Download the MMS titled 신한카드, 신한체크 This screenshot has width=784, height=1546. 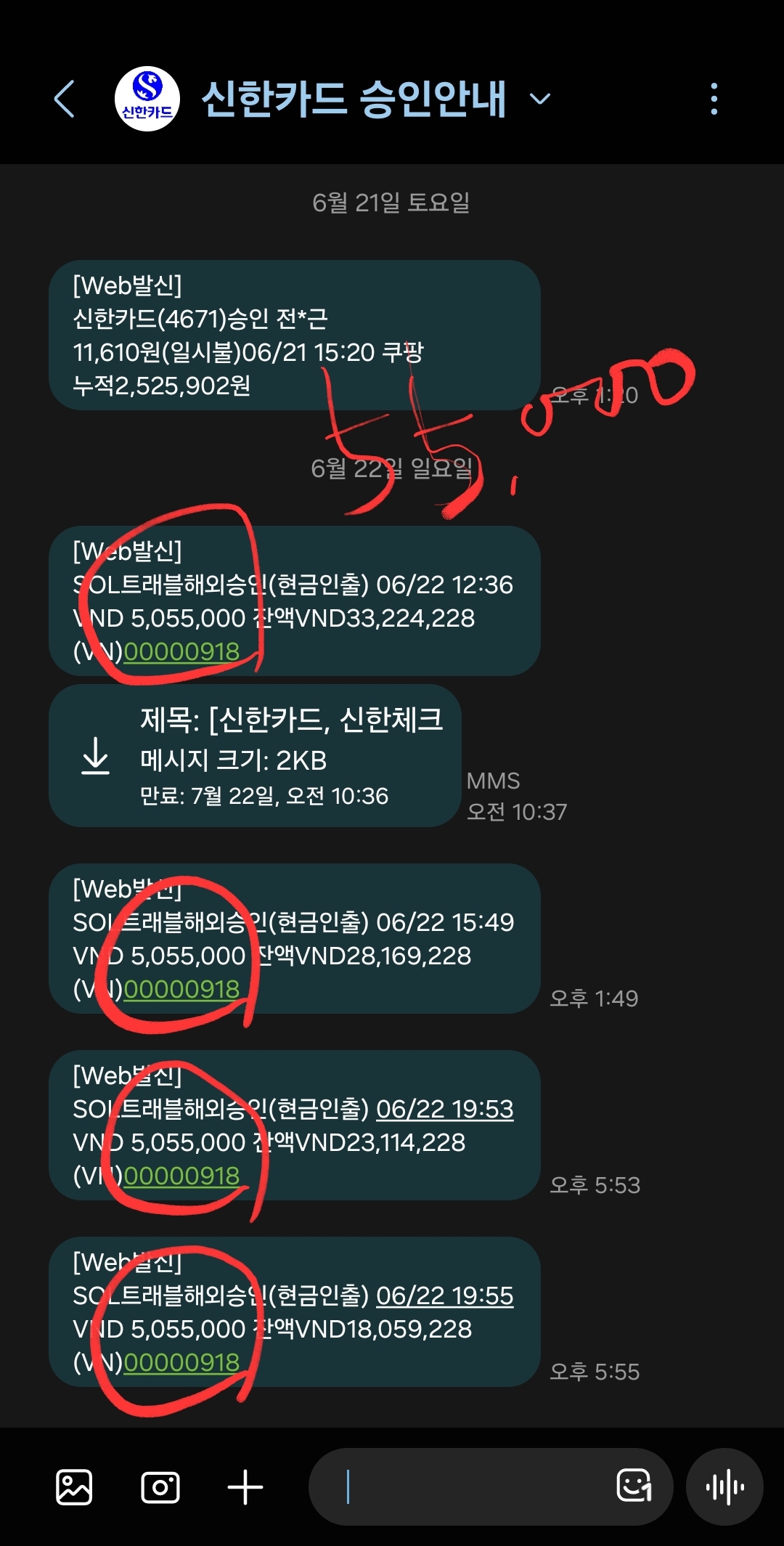pyautogui.click(x=95, y=755)
